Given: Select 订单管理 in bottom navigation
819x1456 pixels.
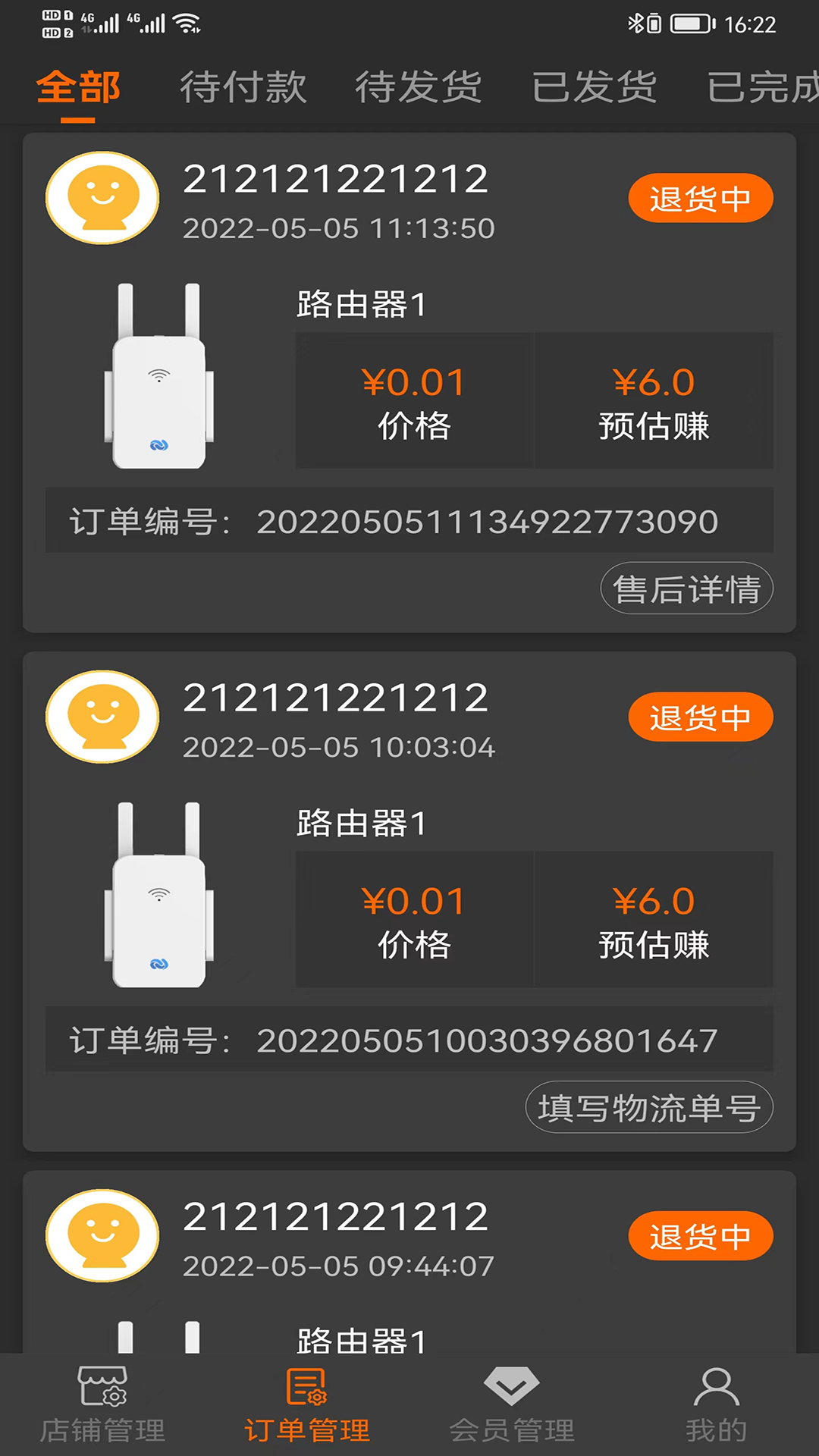Looking at the screenshot, I should coord(307,1406).
